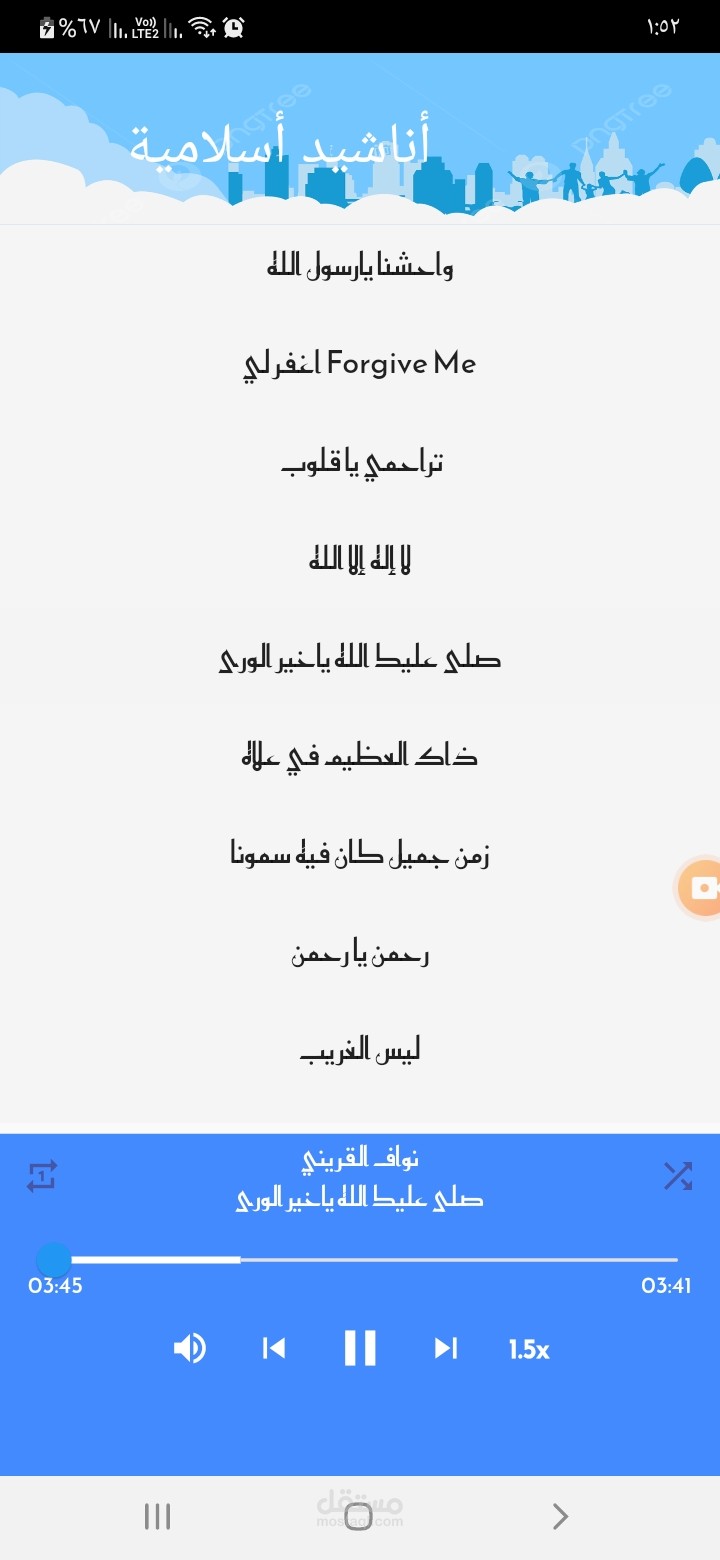Open recent apps from the navigation bar
This screenshot has width=720, height=1560.
(158, 1516)
